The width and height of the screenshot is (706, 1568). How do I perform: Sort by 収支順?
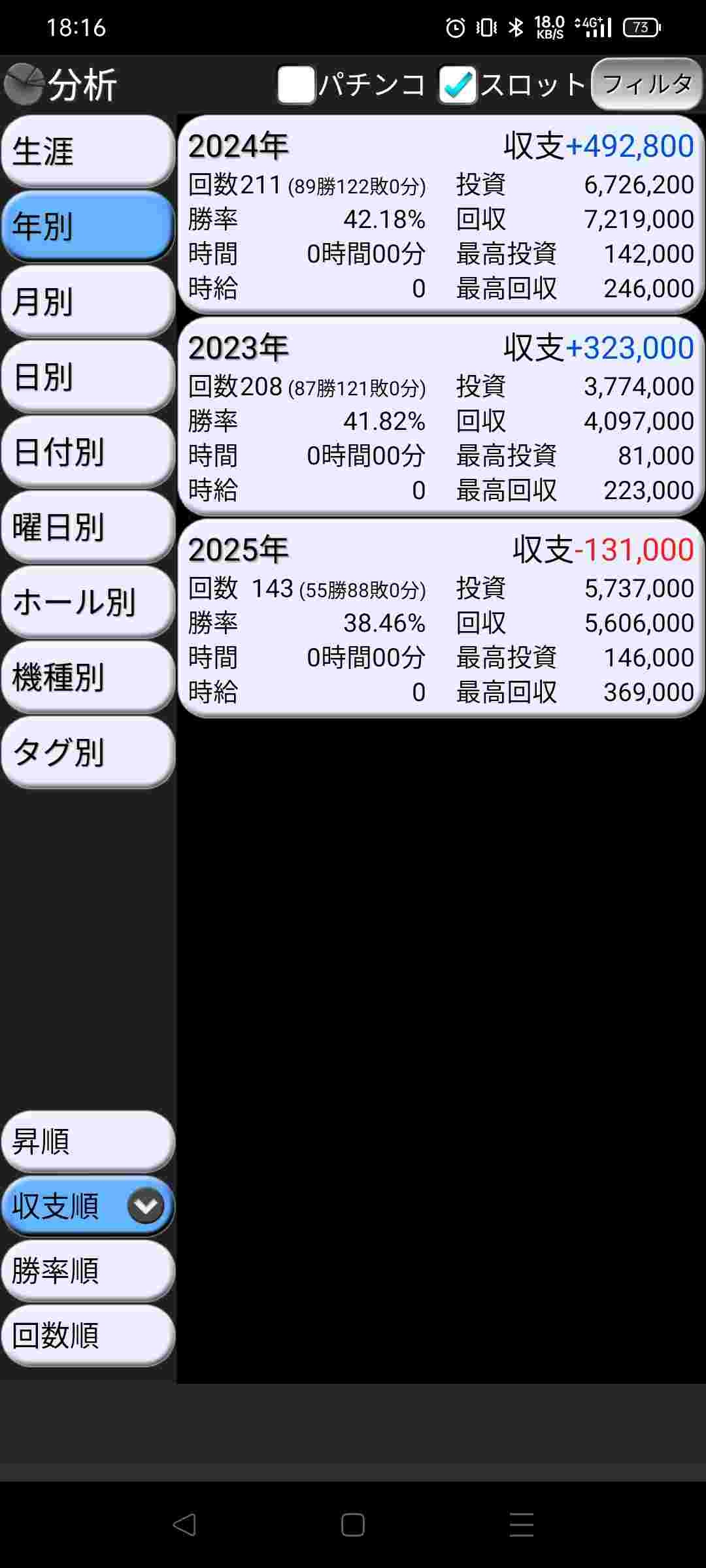tap(88, 1206)
